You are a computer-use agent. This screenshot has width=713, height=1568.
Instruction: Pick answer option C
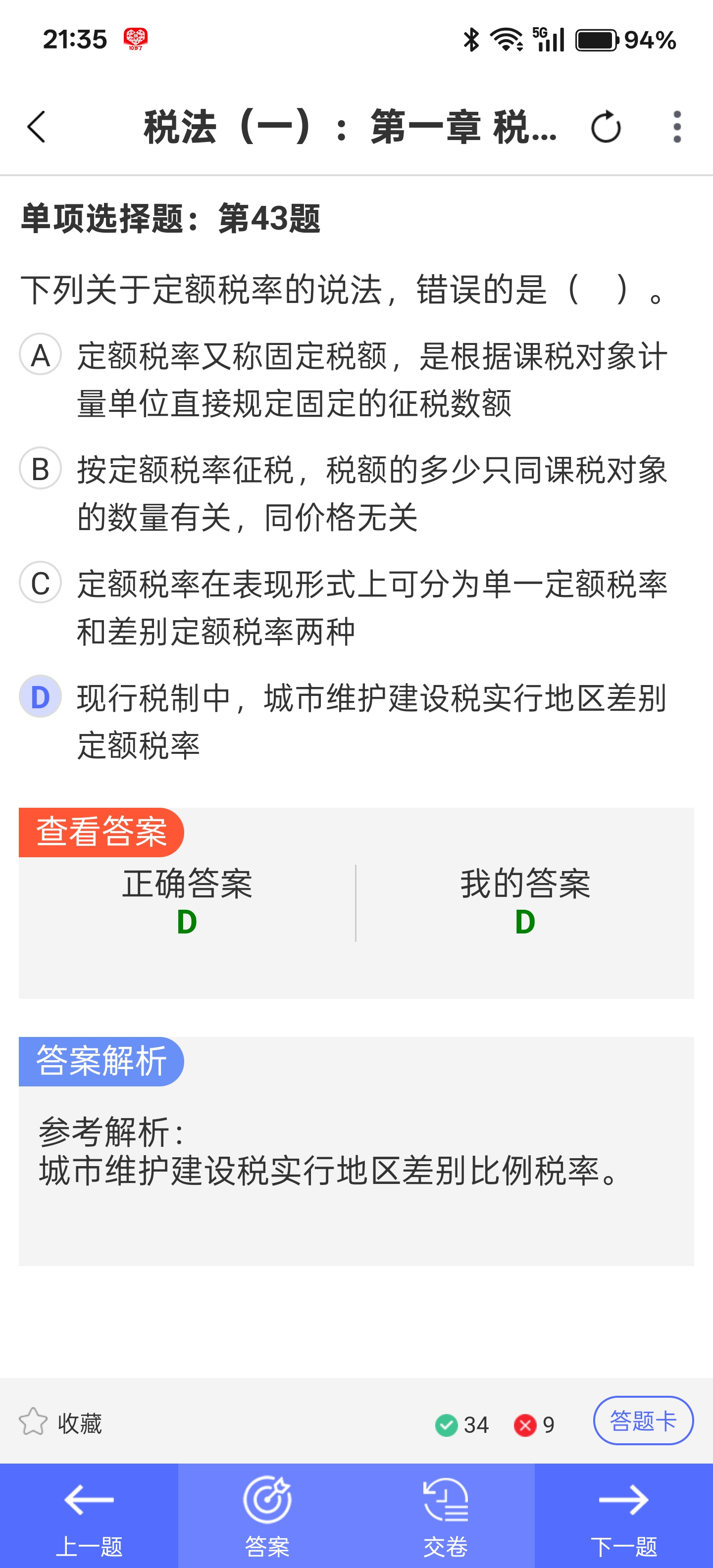click(x=40, y=583)
